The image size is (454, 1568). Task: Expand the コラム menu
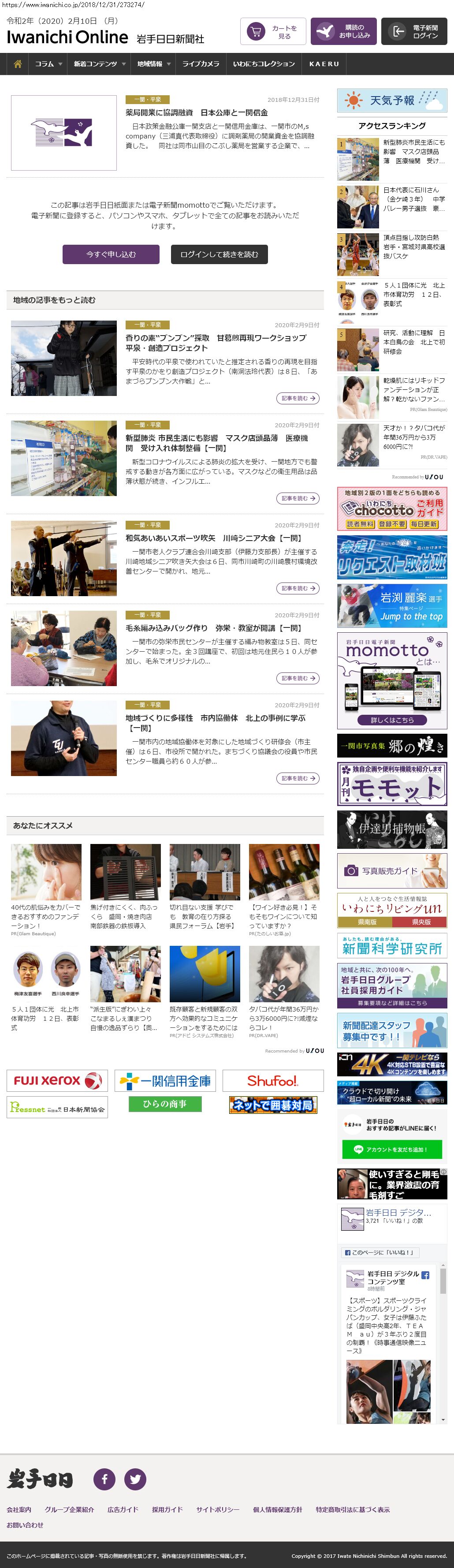(x=48, y=64)
